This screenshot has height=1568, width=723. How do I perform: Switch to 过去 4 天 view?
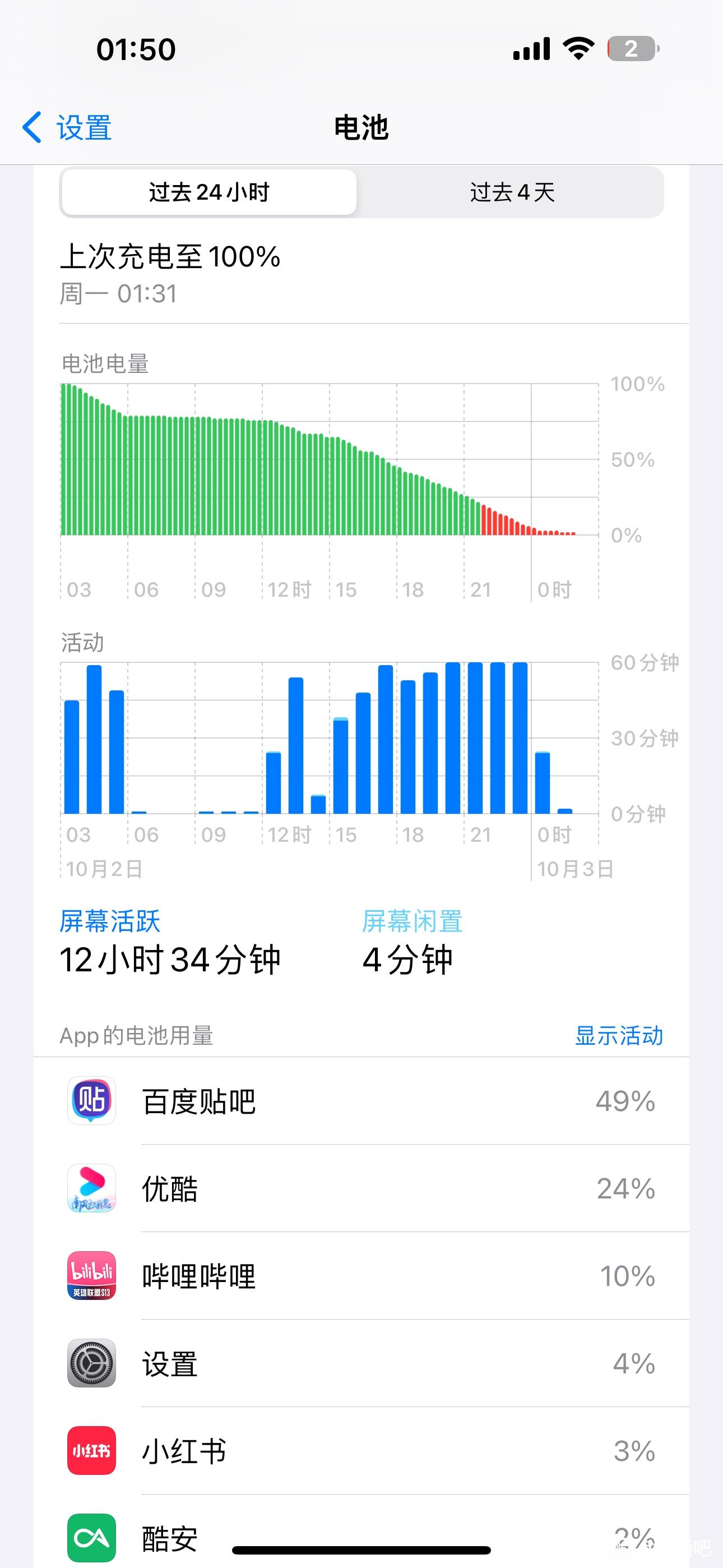tap(511, 192)
